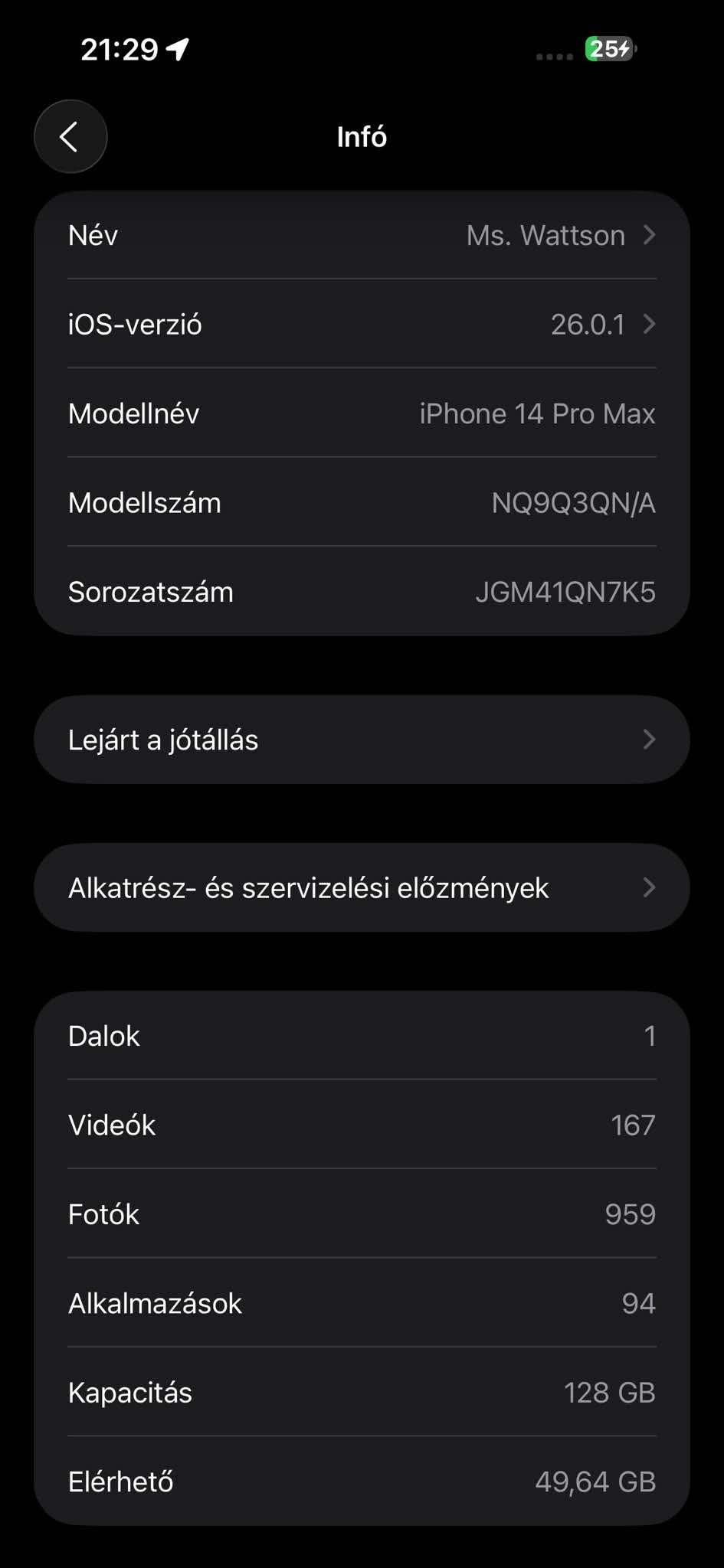Open Lejárt a jótállás warranty info

click(x=362, y=740)
